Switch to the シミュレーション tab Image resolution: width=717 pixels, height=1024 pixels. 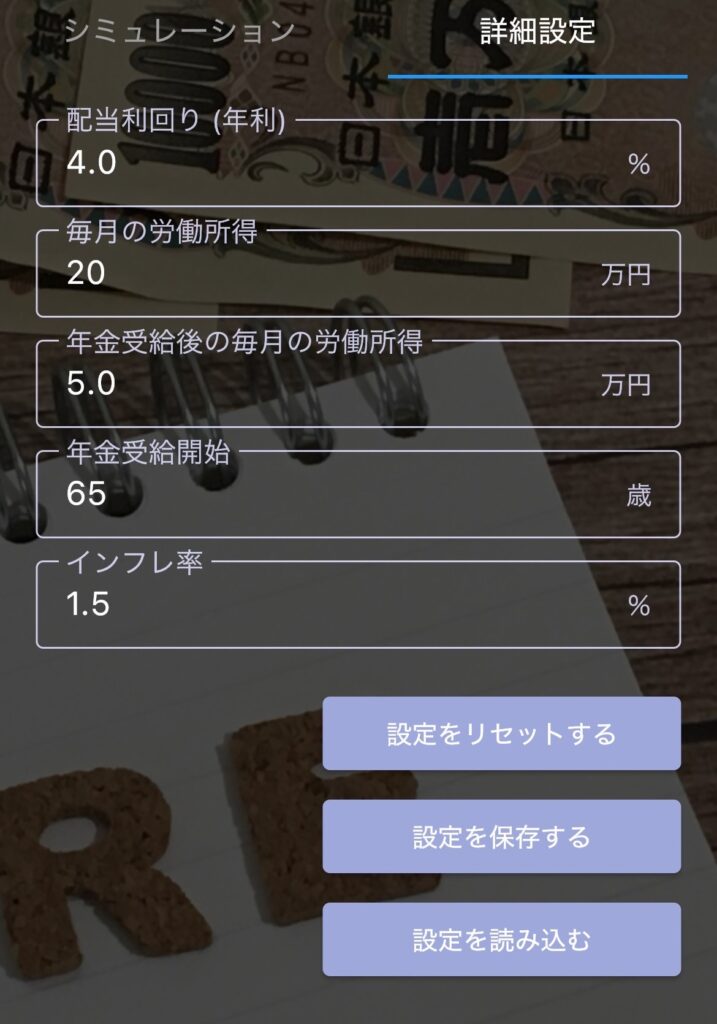coord(179,31)
